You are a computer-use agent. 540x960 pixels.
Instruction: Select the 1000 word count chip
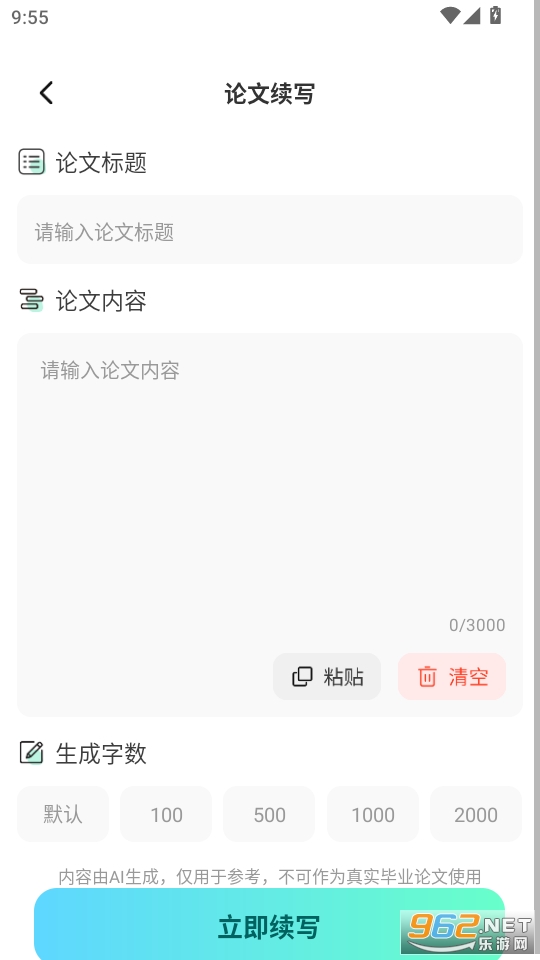click(373, 814)
